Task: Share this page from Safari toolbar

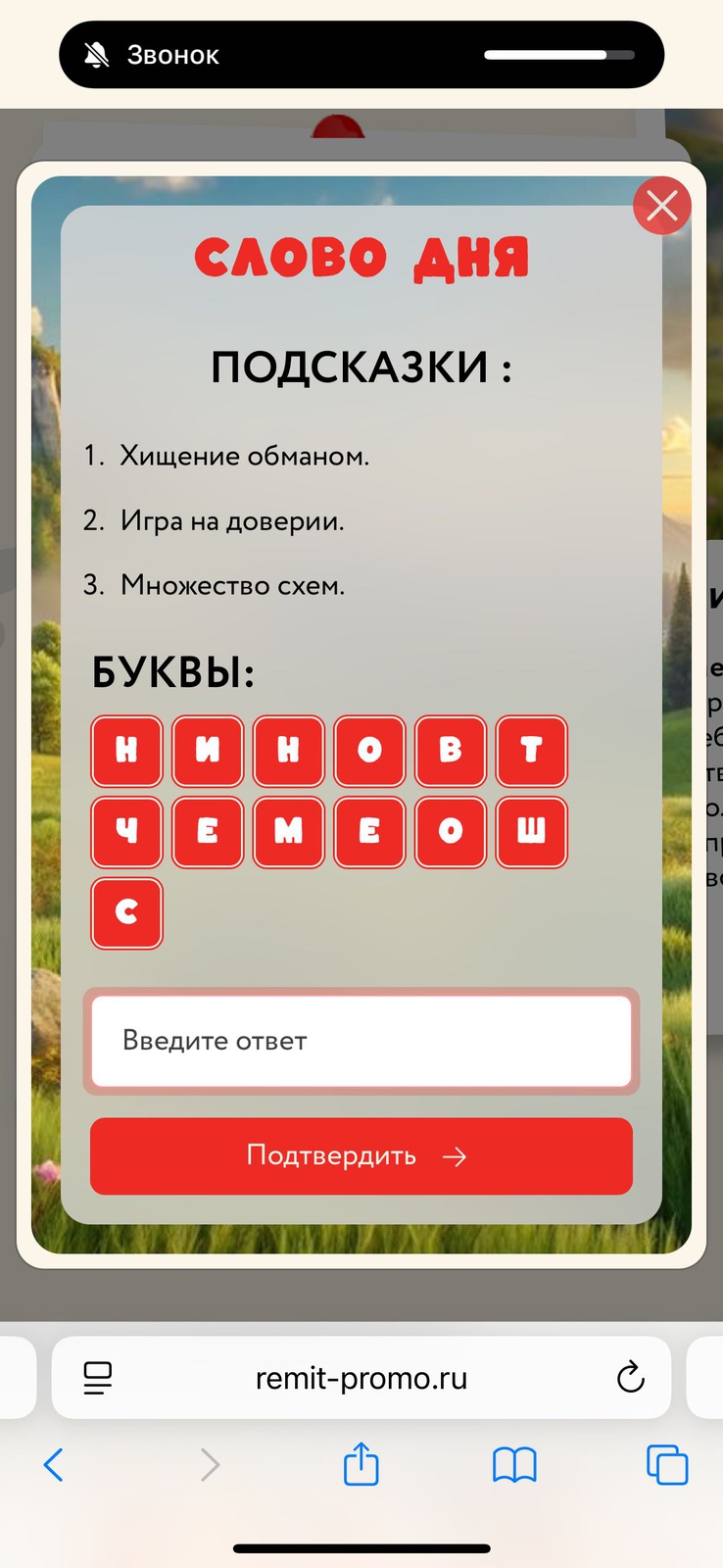Action: click(361, 1465)
